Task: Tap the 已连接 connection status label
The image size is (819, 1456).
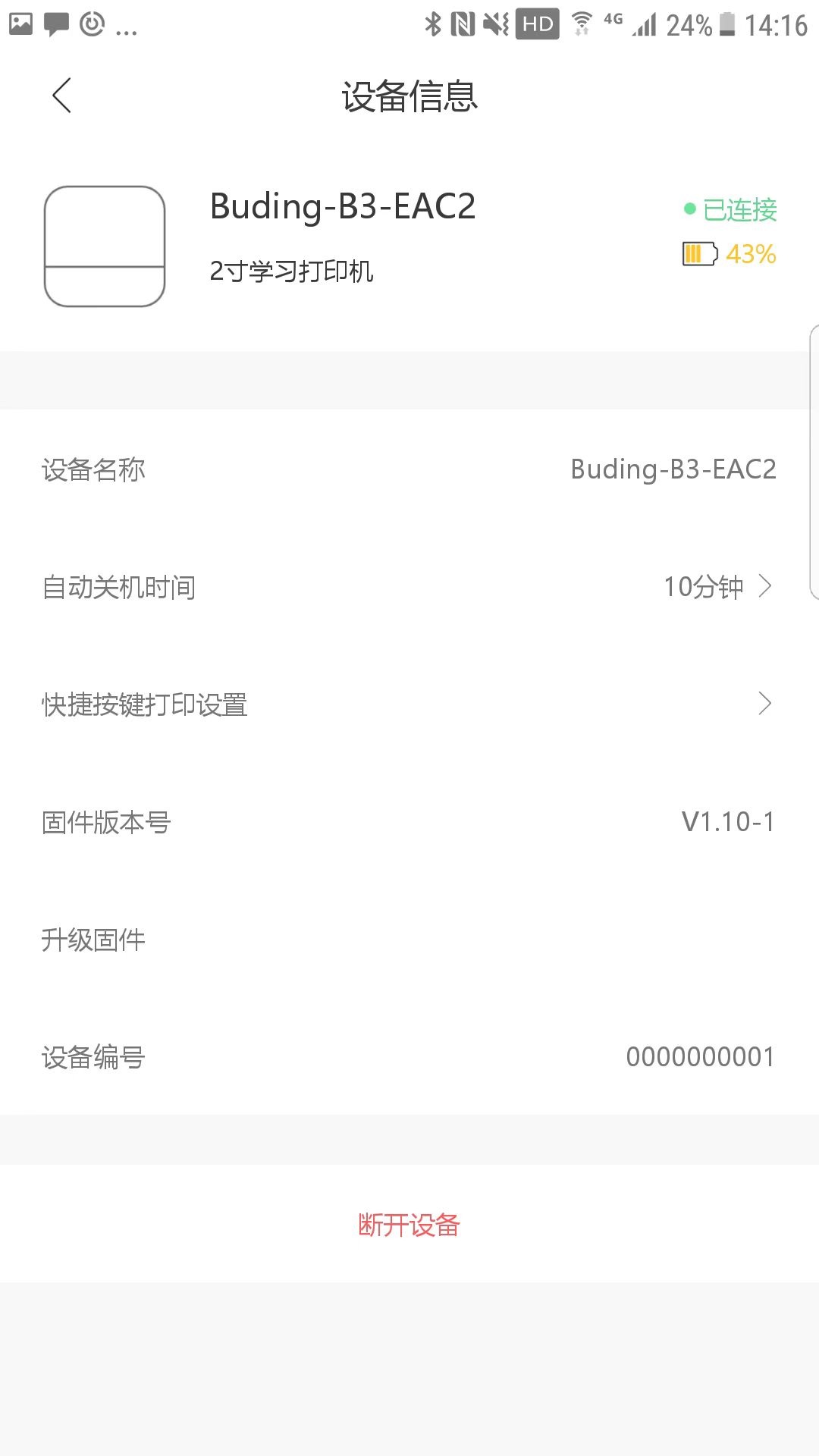Action: coord(739,208)
